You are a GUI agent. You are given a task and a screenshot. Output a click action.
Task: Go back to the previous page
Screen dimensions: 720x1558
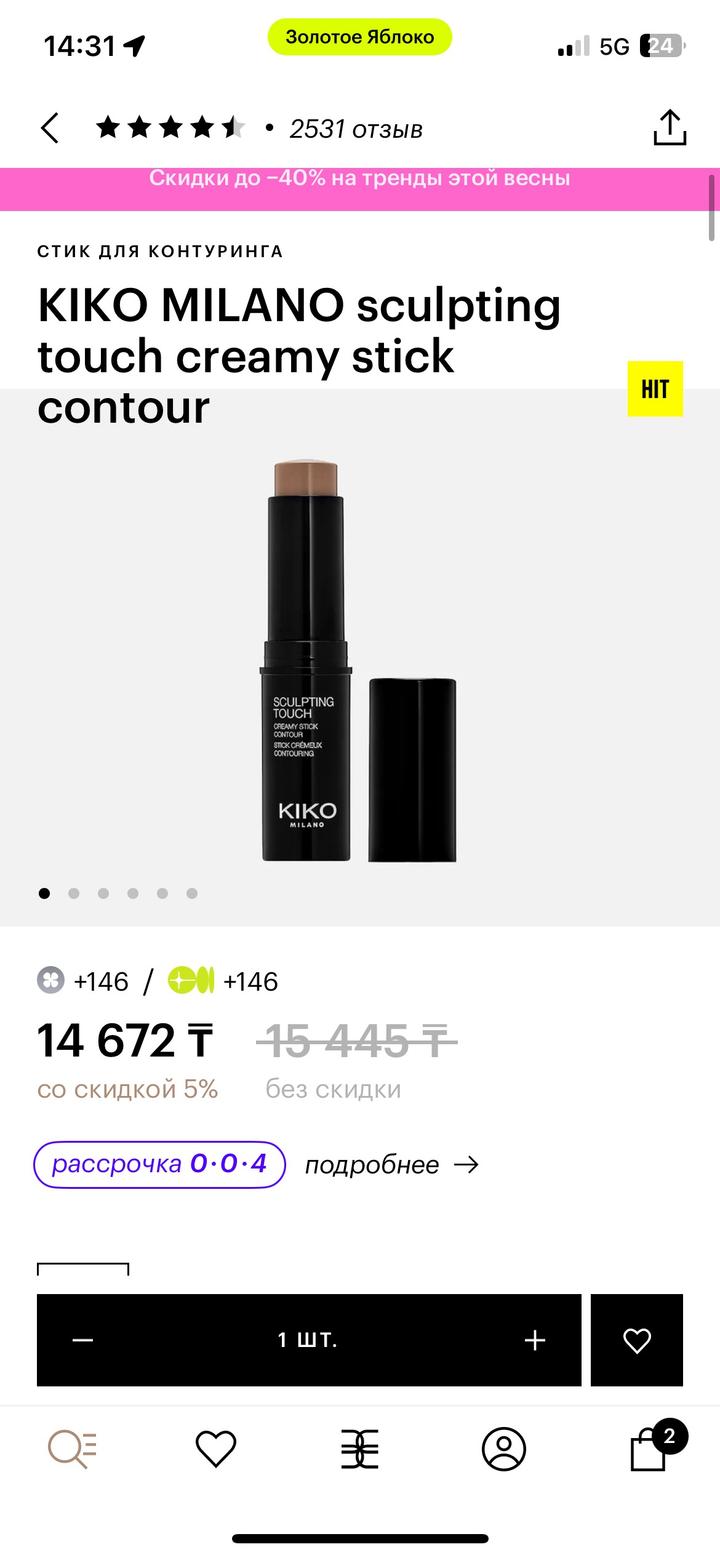click(50, 129)
